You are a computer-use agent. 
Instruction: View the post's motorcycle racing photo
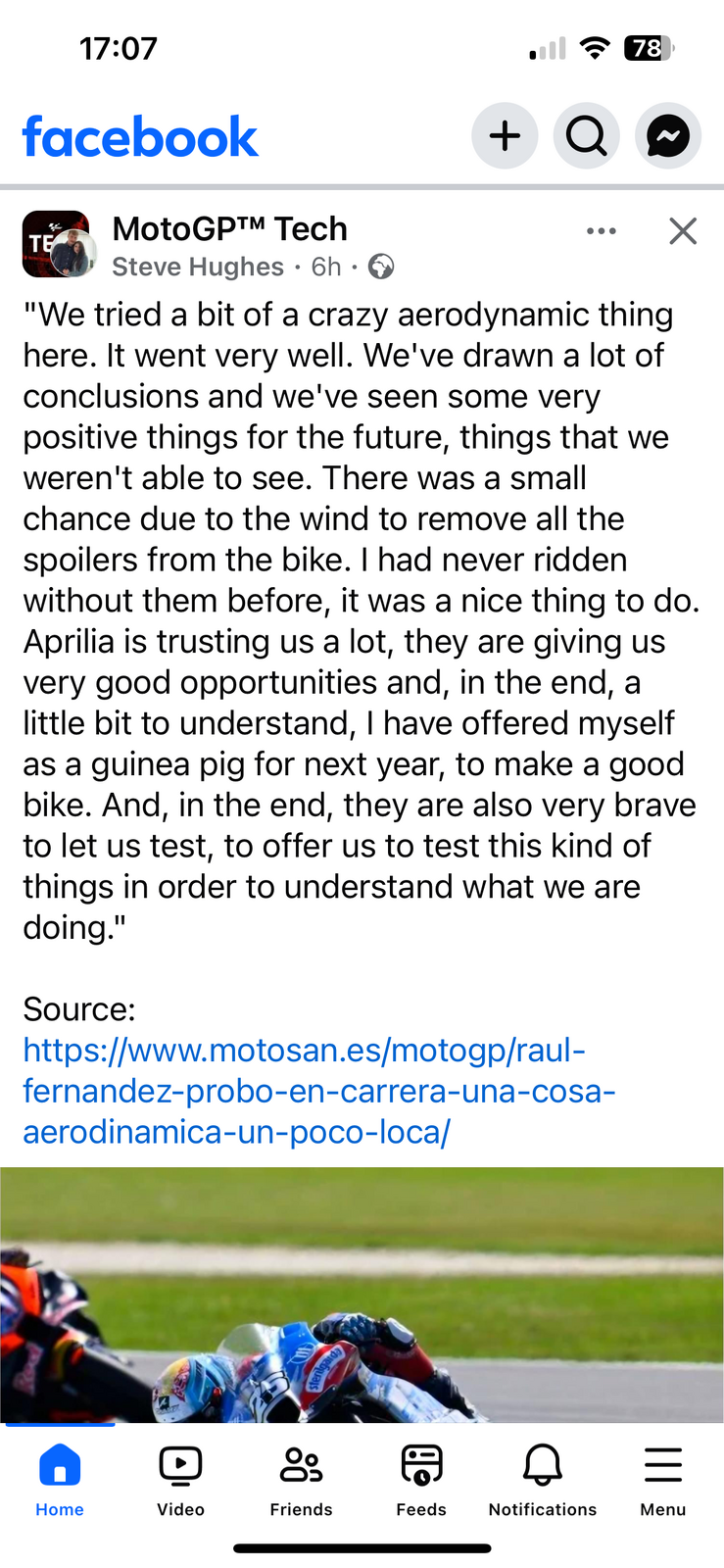point(362,1294)
